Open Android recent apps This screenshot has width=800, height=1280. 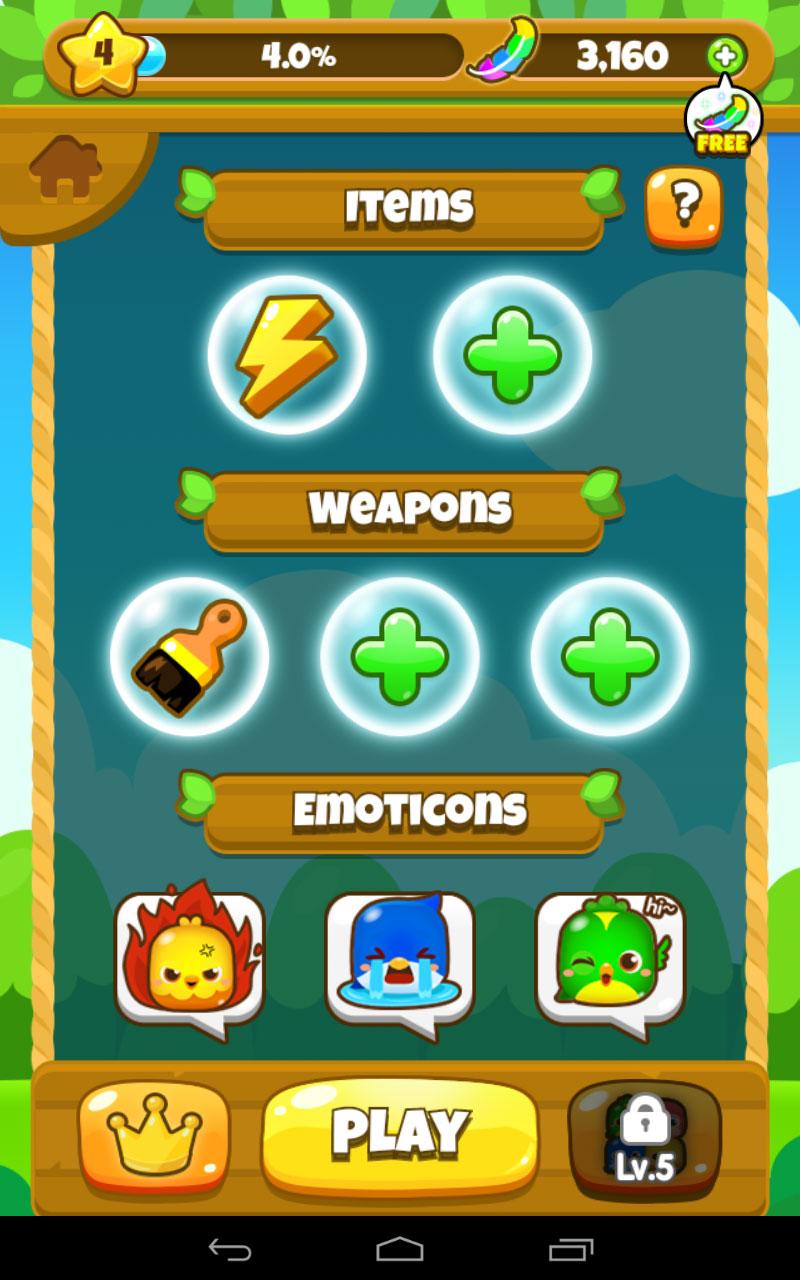coord(571,1249)
